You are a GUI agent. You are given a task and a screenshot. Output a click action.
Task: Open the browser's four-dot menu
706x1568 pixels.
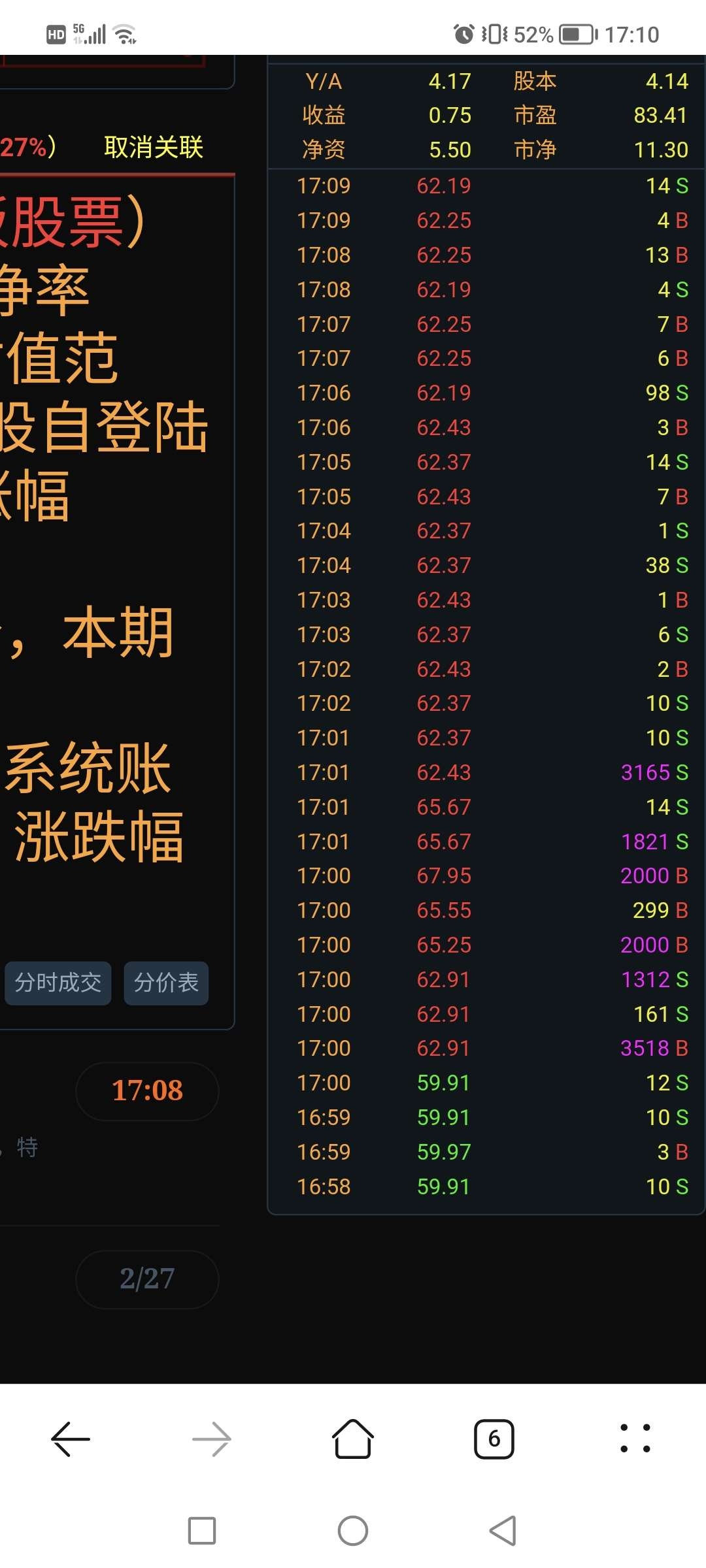point(635,1439)
